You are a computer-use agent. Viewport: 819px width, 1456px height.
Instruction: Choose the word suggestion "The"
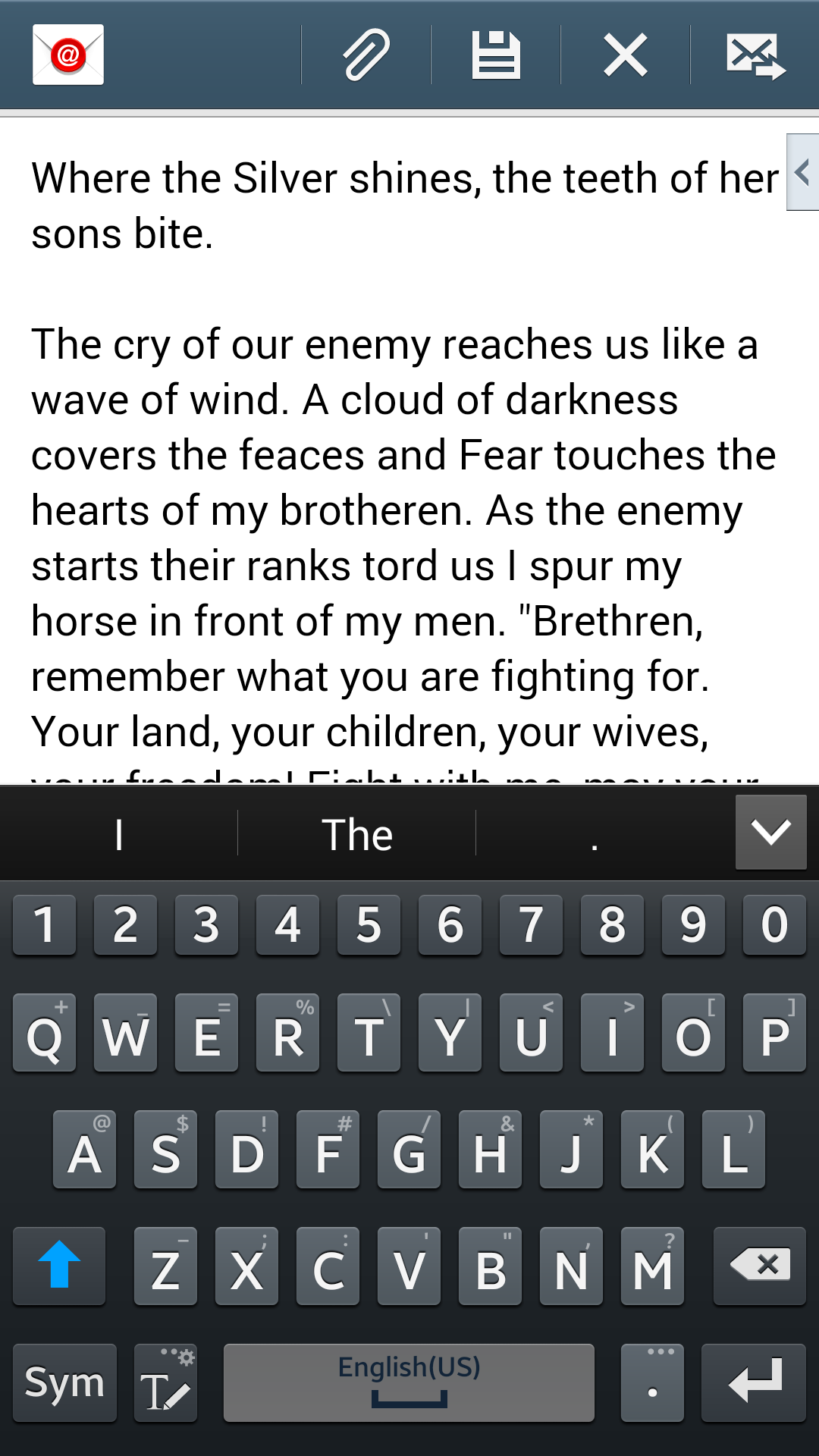tap(357, 835)
